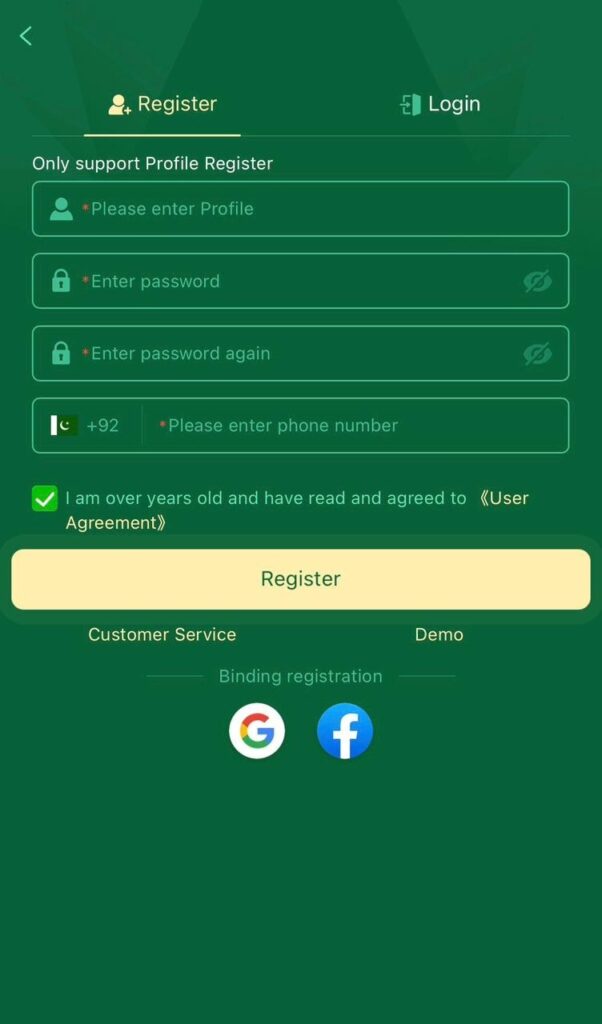Open the +92 country code picker
This screenshot has height=1024, width=602.
[86, 426]
